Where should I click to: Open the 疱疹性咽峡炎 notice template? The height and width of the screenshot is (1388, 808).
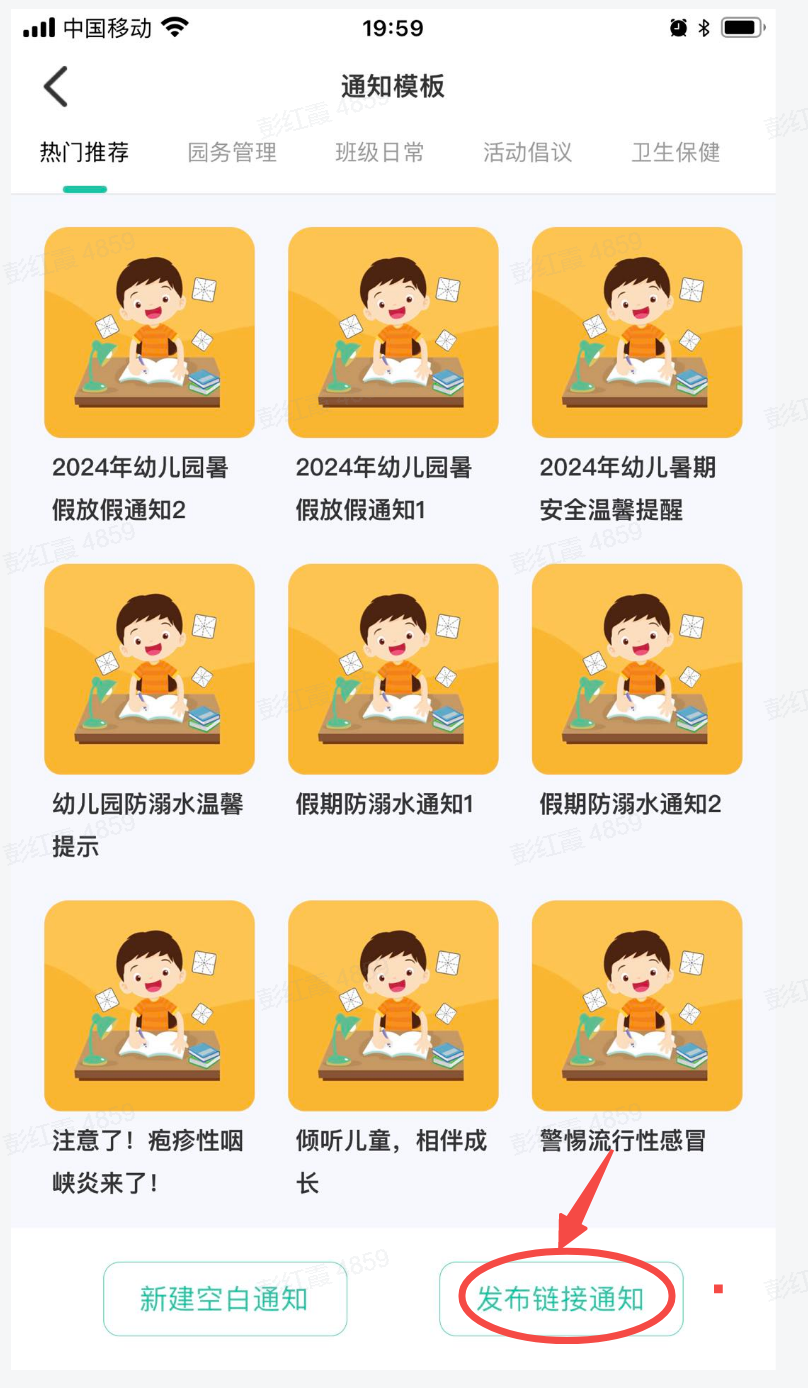click(x=150, y=1006)
